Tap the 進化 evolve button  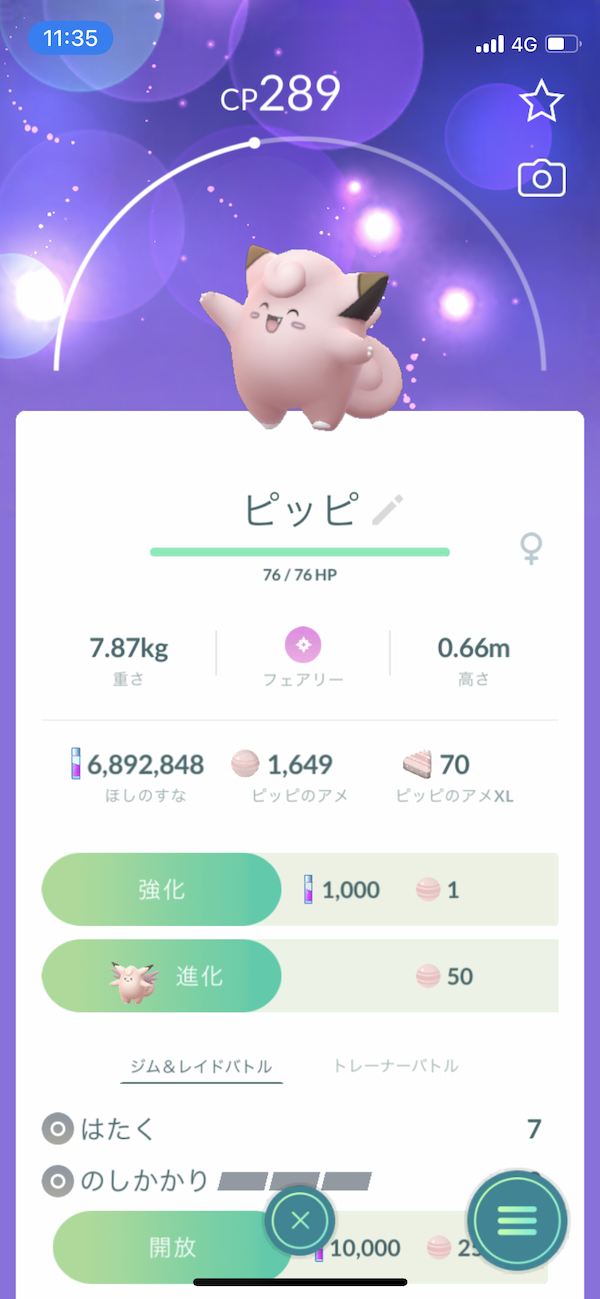[162, 976]
